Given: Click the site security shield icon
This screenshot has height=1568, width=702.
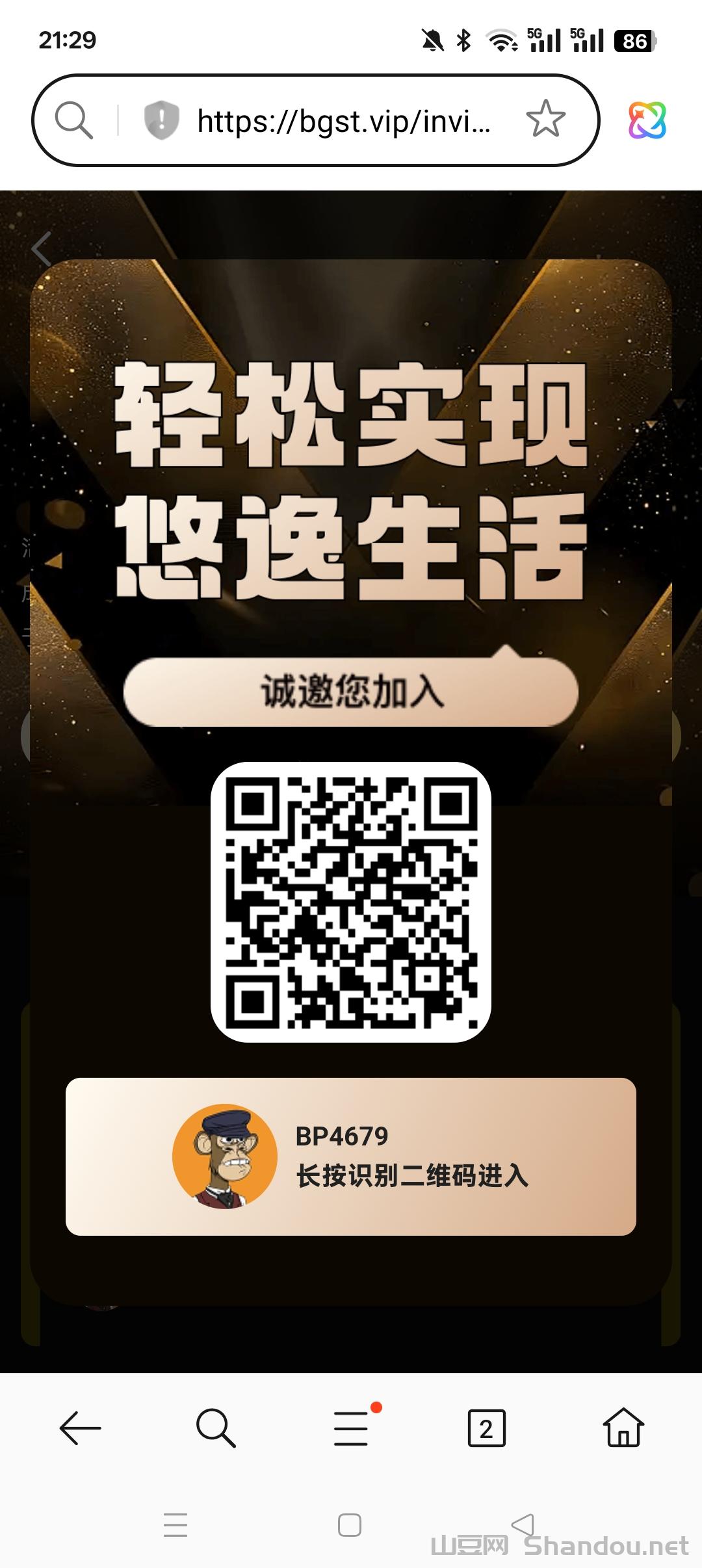Looking at the screenshot, I should [x=161, y=119].
